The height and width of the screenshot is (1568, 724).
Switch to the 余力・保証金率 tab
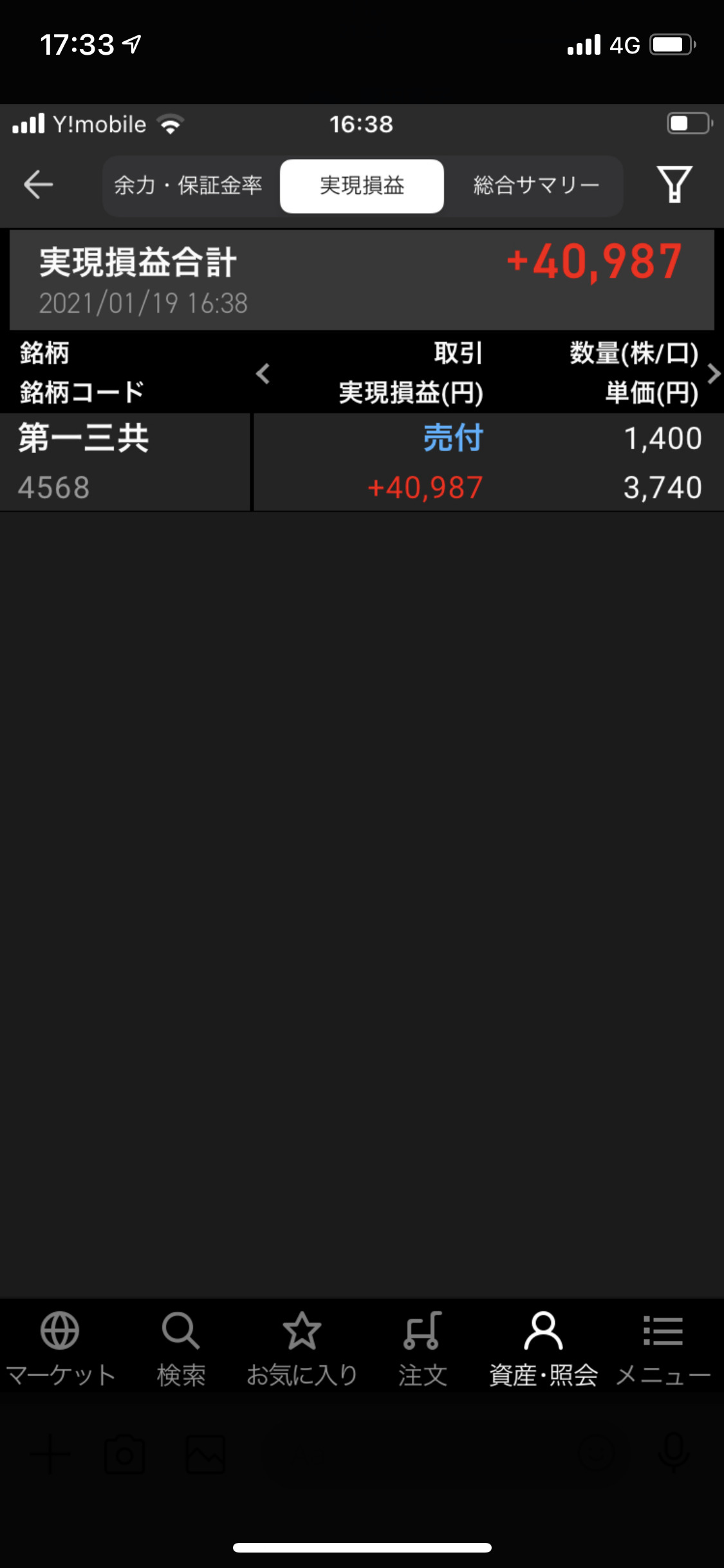(189, 185)
